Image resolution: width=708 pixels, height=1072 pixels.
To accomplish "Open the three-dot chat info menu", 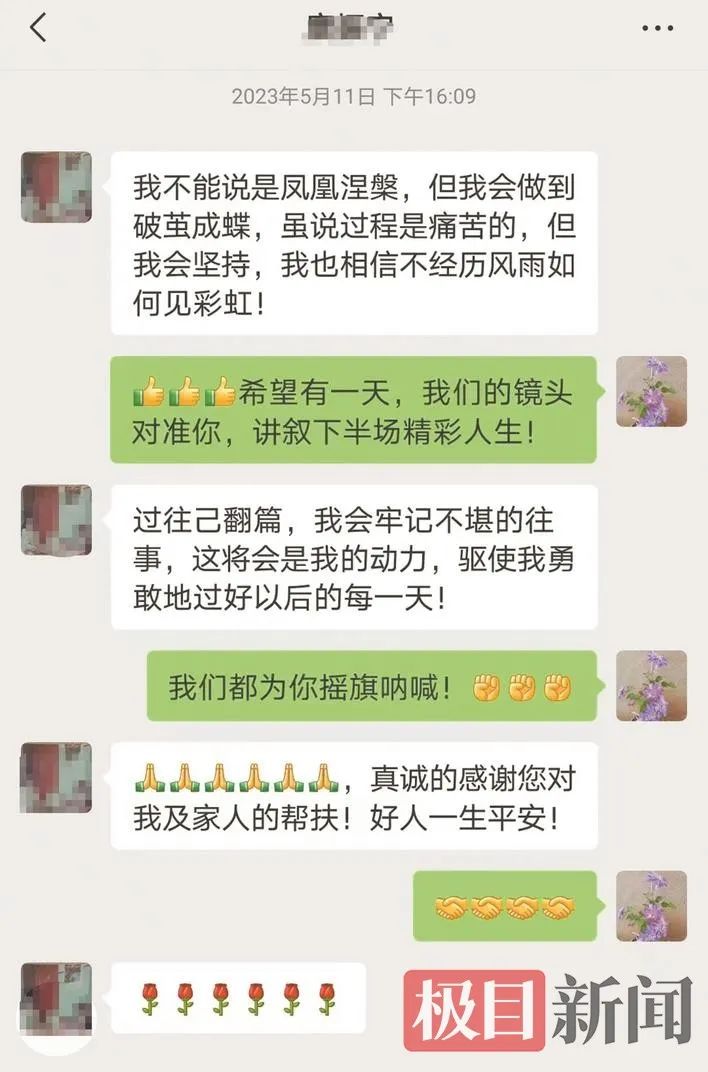I will coord(657,29).
